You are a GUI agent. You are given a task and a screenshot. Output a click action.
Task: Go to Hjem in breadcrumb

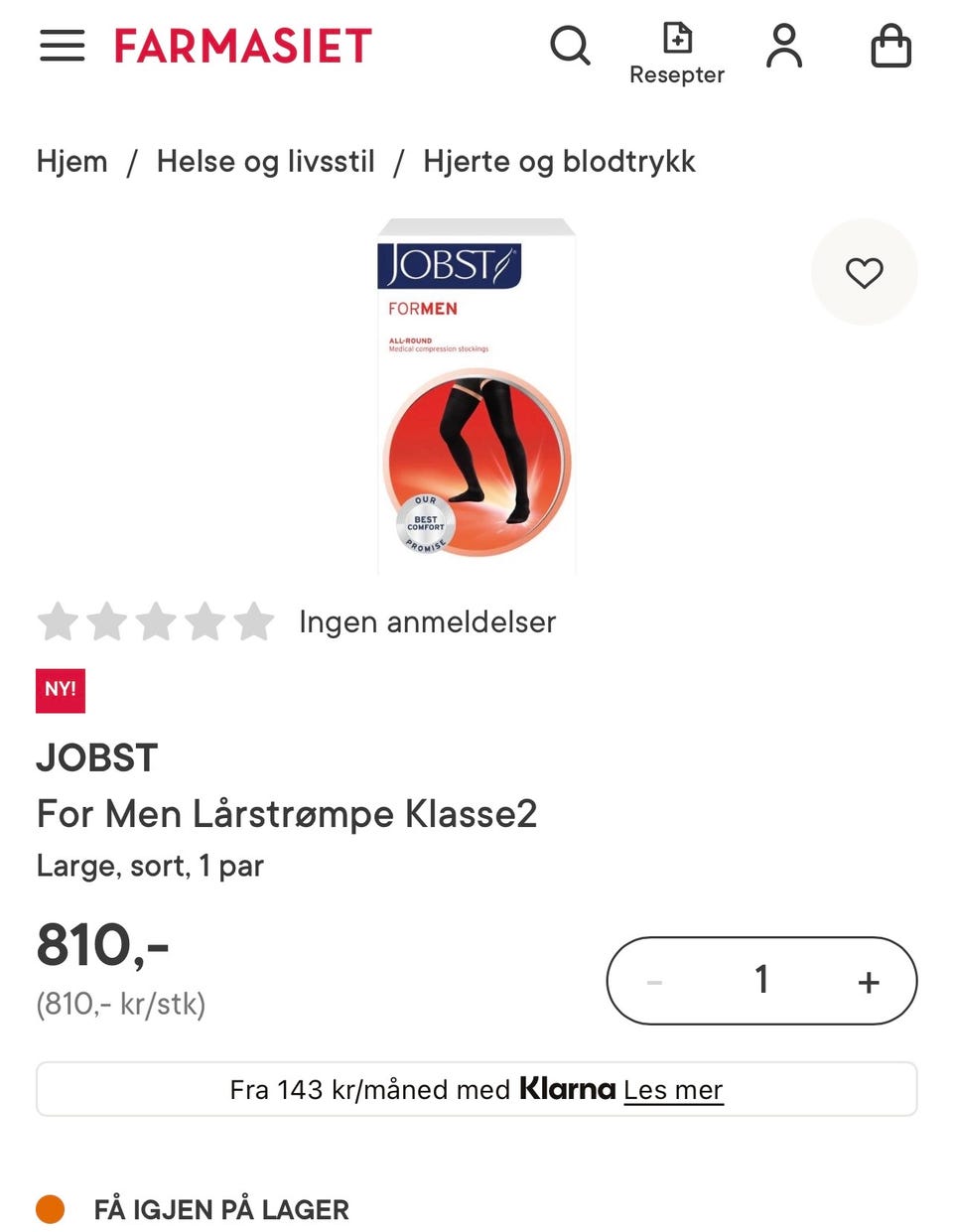71,161
